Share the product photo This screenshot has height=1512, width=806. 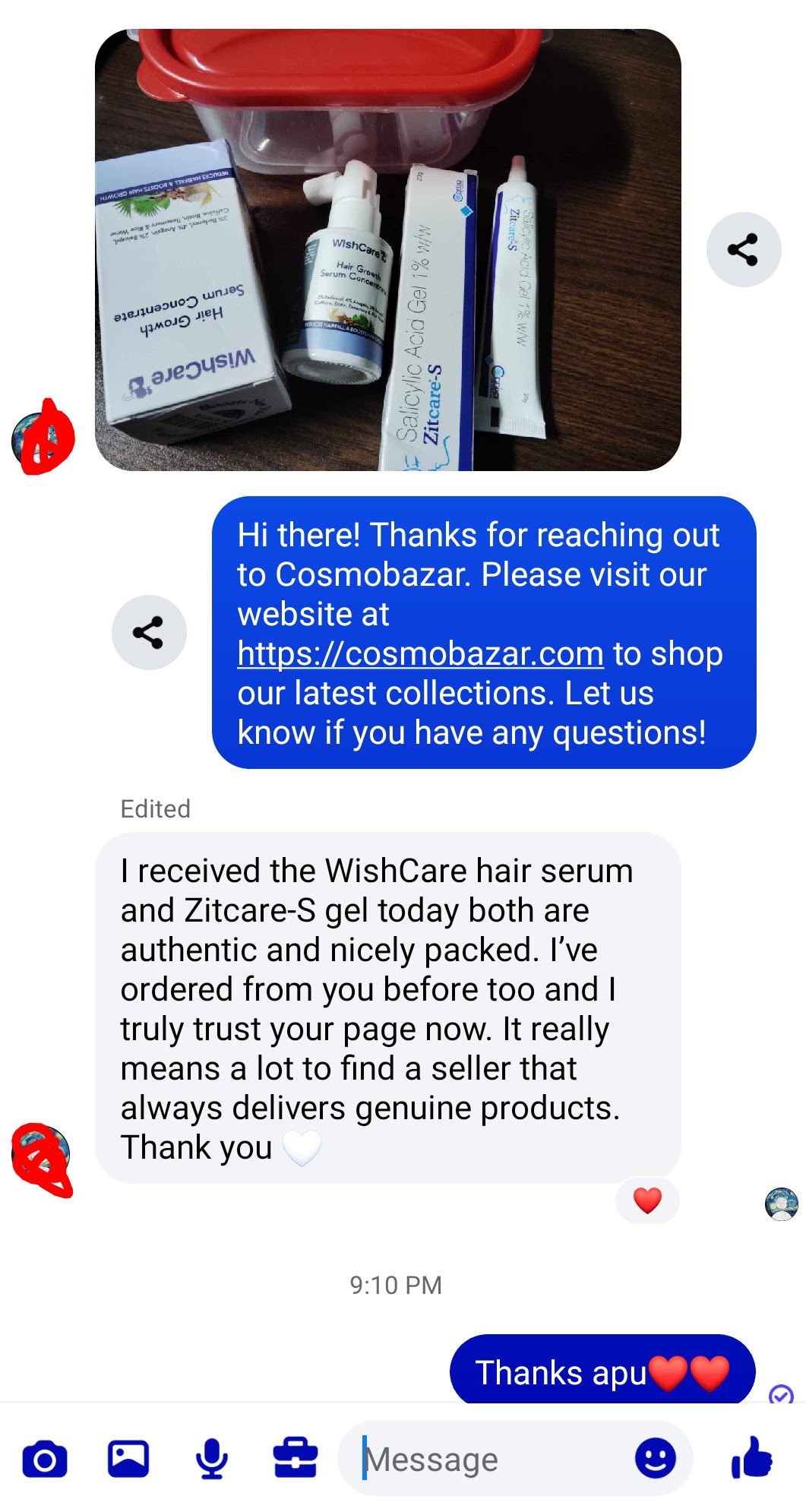point(743,249)
